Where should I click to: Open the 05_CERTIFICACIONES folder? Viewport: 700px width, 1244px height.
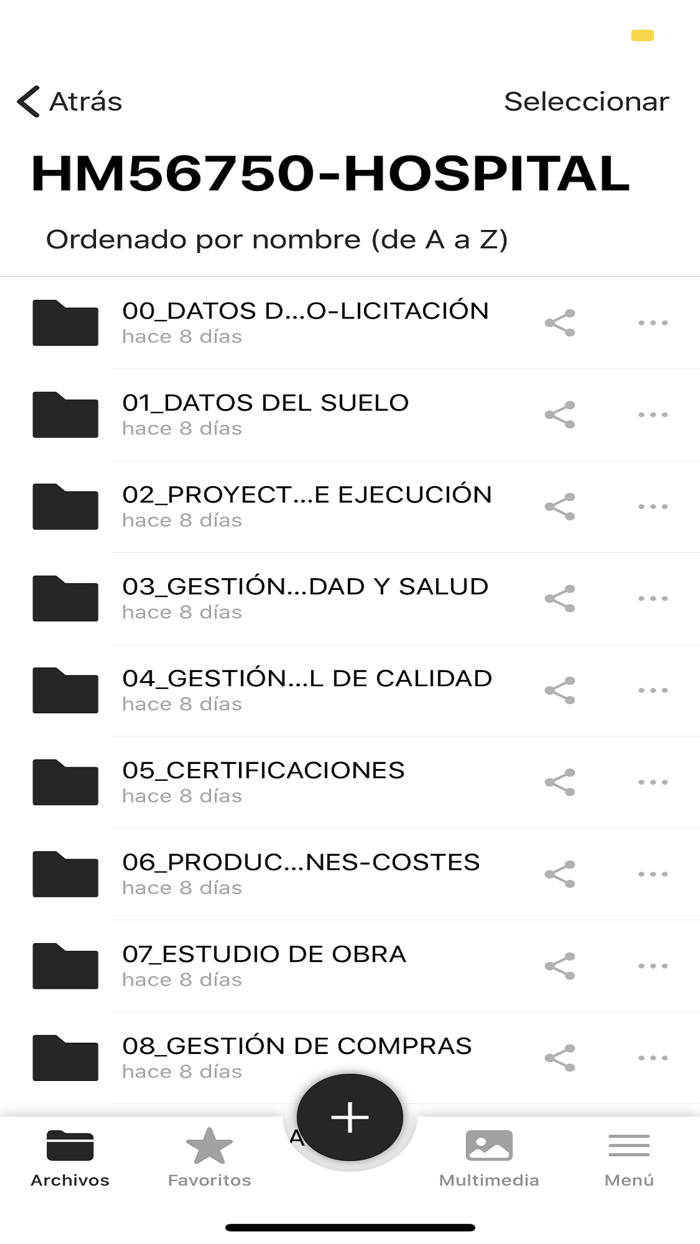pyautogui.click(x=263, y=782)
